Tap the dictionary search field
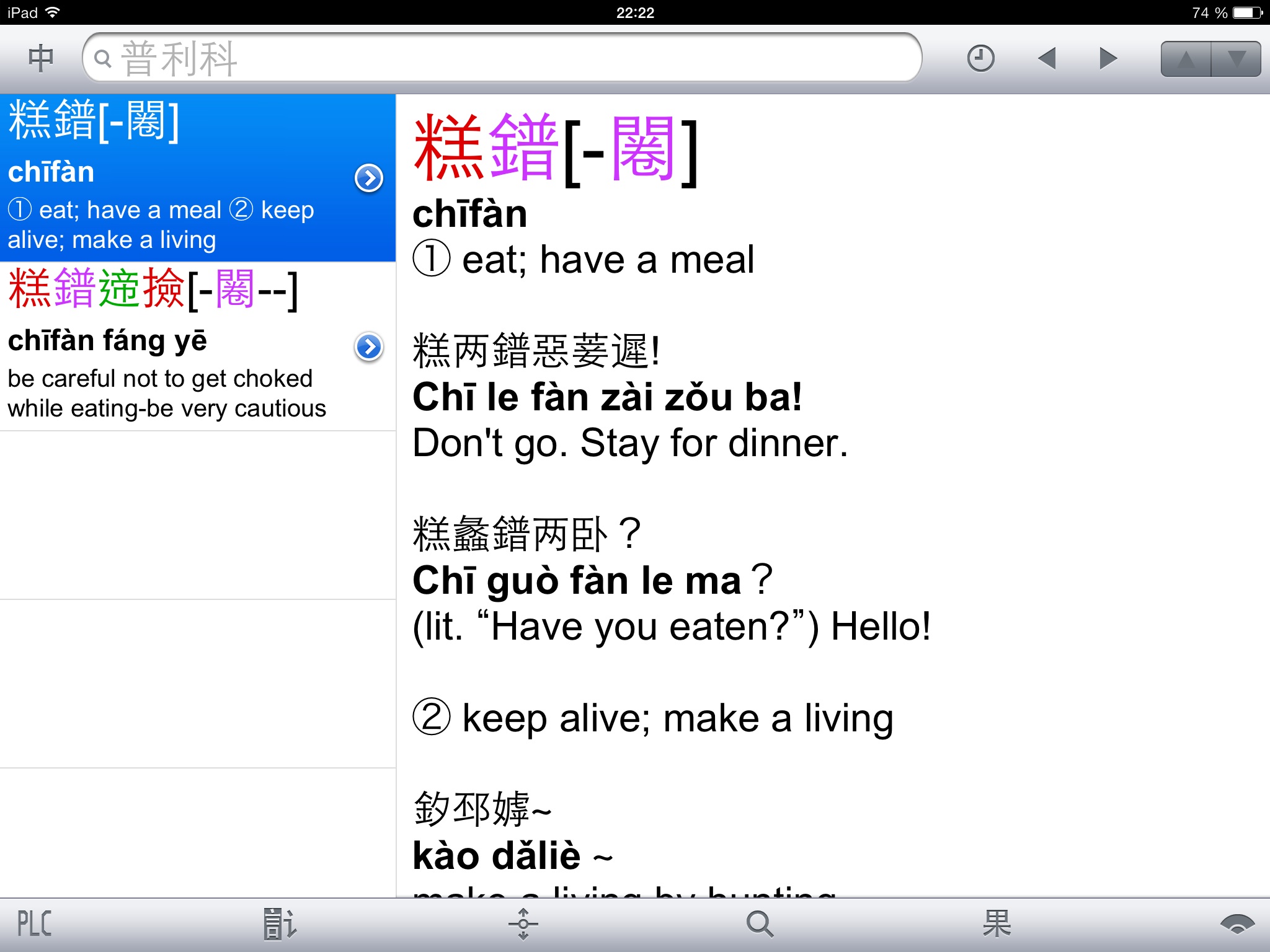Screen dimensions: 1270x952 tap(502, 58)
